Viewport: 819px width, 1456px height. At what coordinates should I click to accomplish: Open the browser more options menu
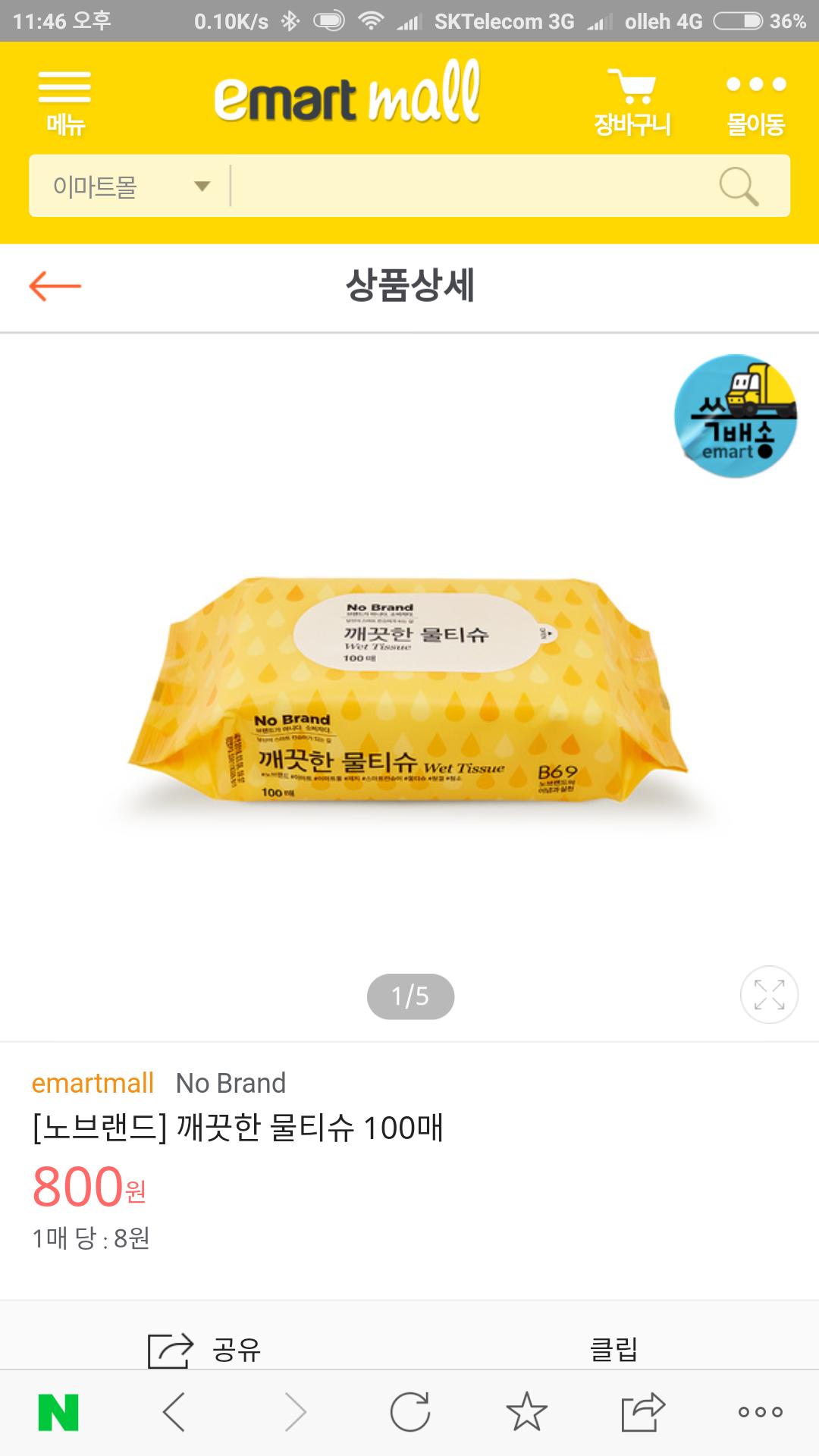[x=760, y=1412]
